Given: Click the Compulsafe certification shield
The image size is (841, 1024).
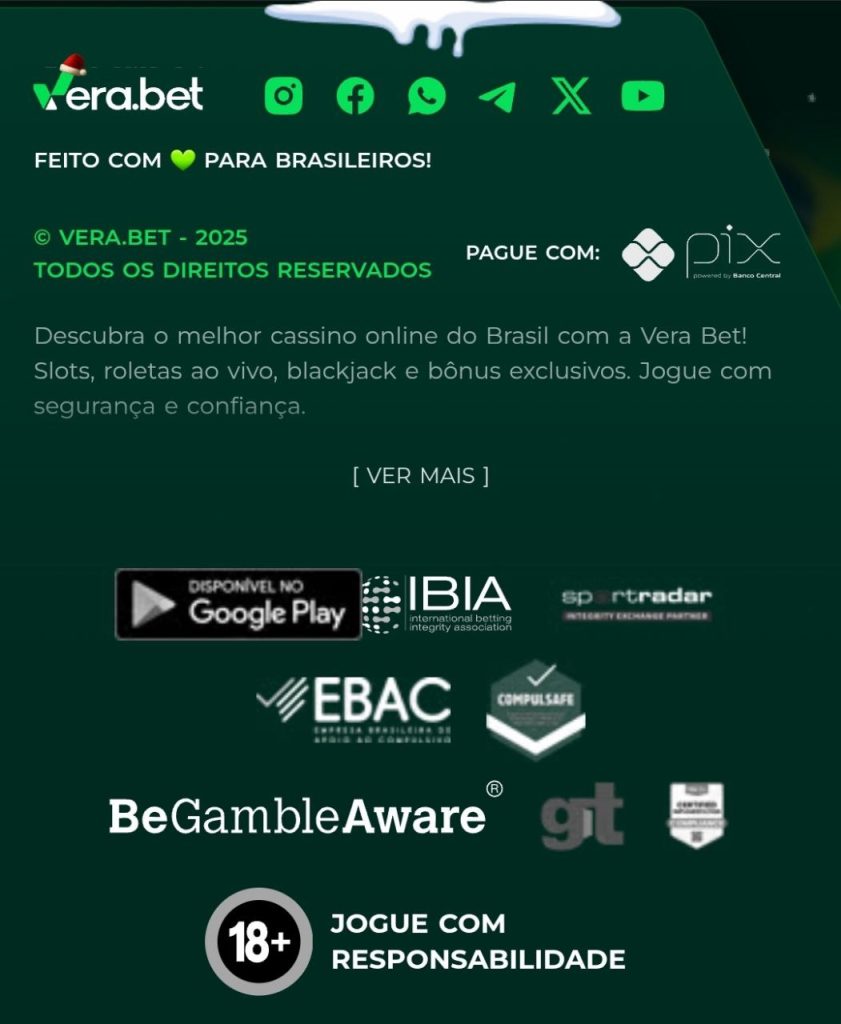Looking at the screenshot, I should point(535,710).
